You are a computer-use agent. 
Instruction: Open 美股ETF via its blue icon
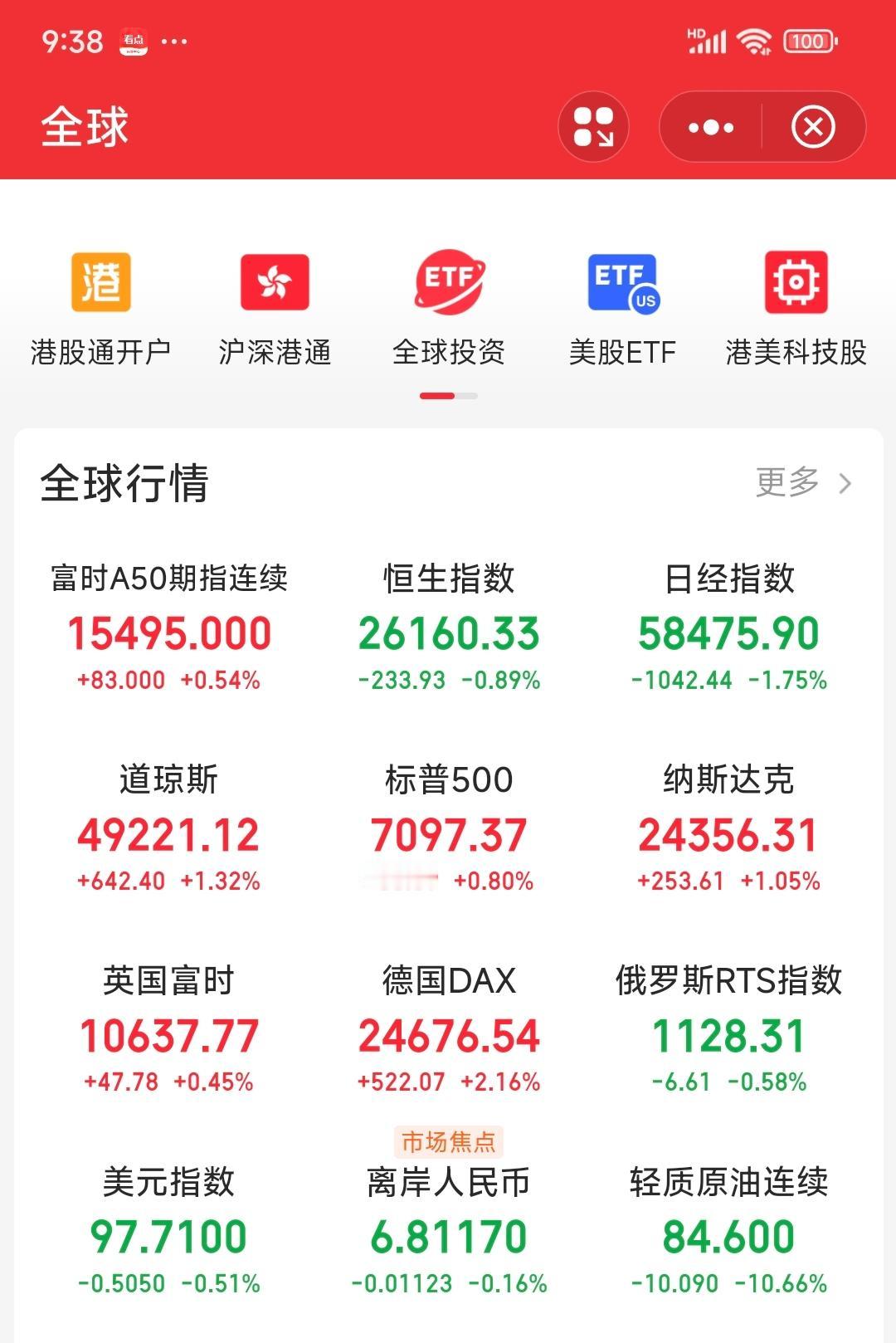click(621, 282)
